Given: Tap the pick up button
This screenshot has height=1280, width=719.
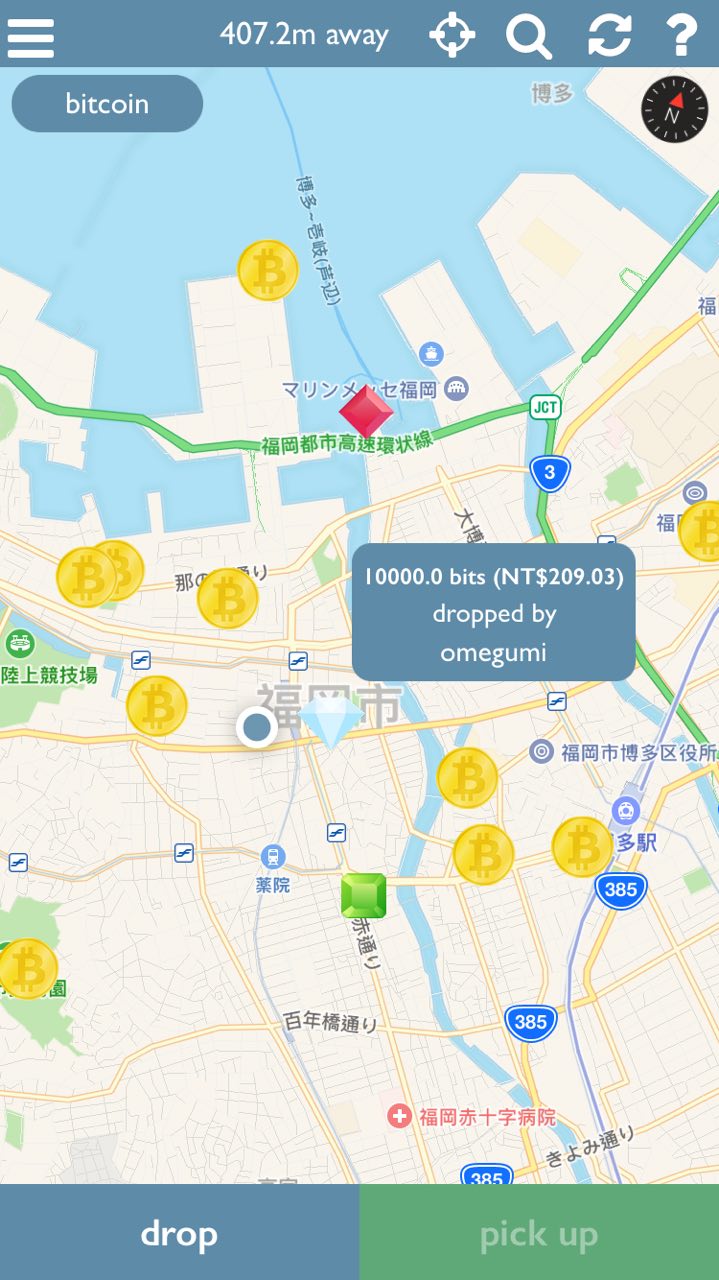Looking at the screenshot, I should 539,1233.
